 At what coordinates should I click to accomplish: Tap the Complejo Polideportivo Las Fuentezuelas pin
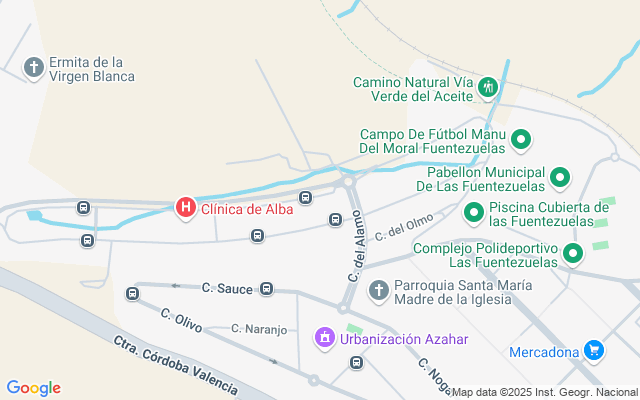pyautogui.click(x=573, y=254)
